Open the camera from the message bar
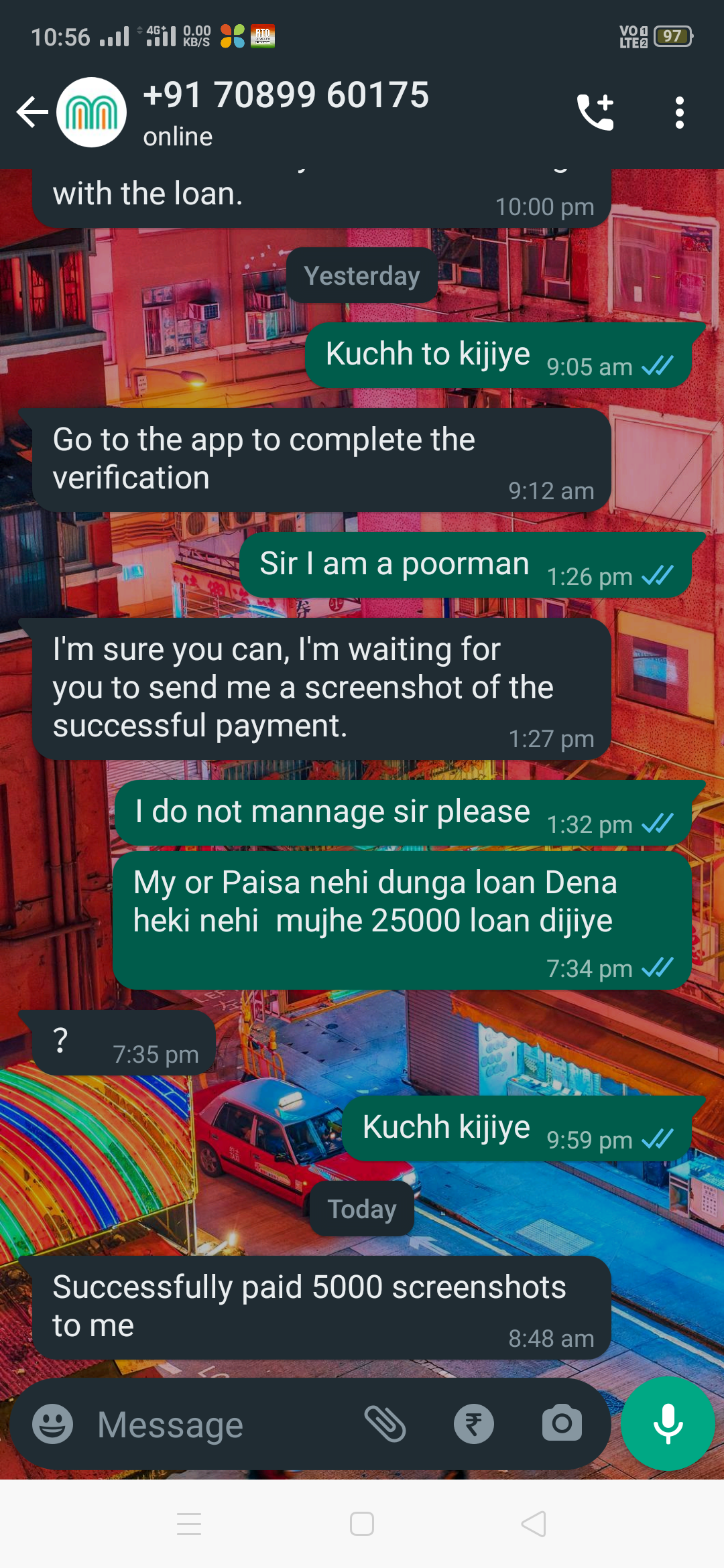The image size is (724, 1568). pos(562,1424)
